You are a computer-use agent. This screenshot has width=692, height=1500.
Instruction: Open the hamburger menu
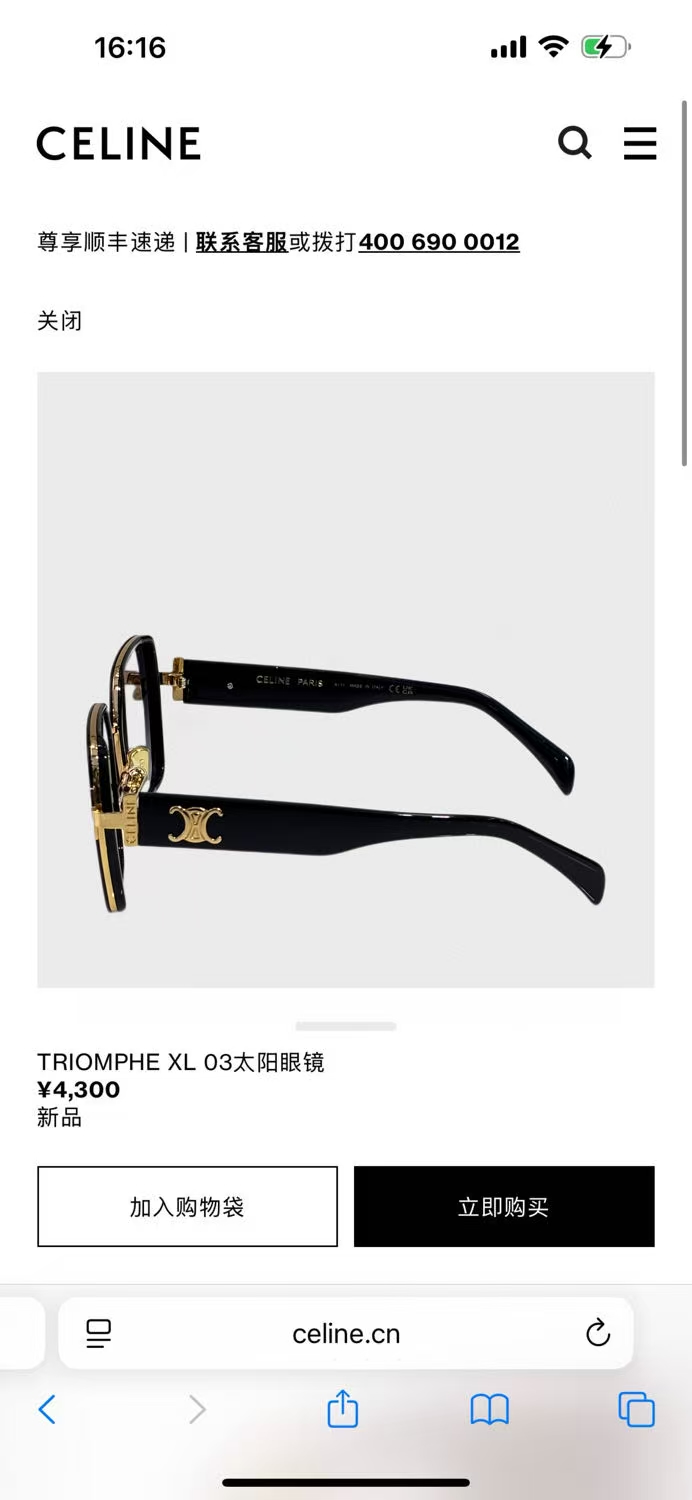[640, 143]
